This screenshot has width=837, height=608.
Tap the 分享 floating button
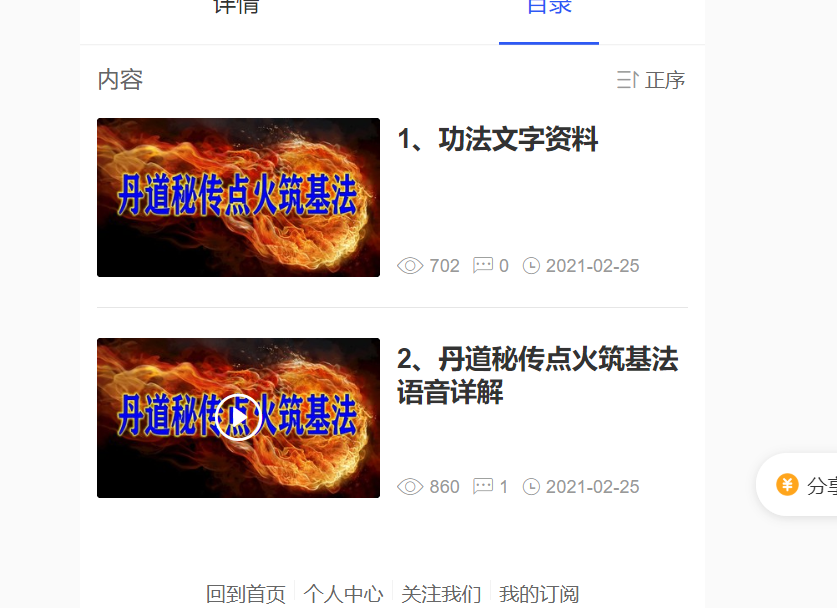tap(807, 485)
